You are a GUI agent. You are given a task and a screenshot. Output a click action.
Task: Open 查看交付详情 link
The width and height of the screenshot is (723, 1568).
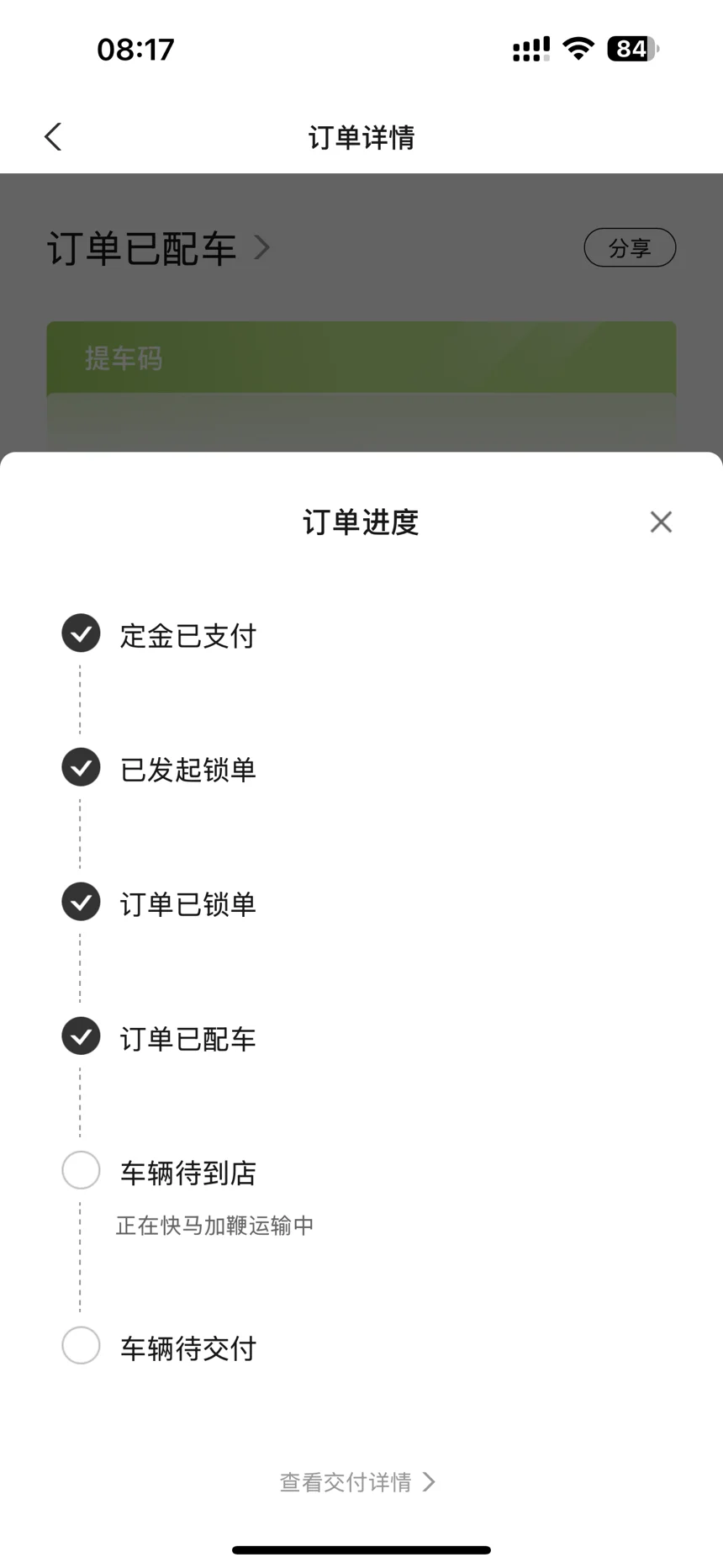(x=357, y=1481)
